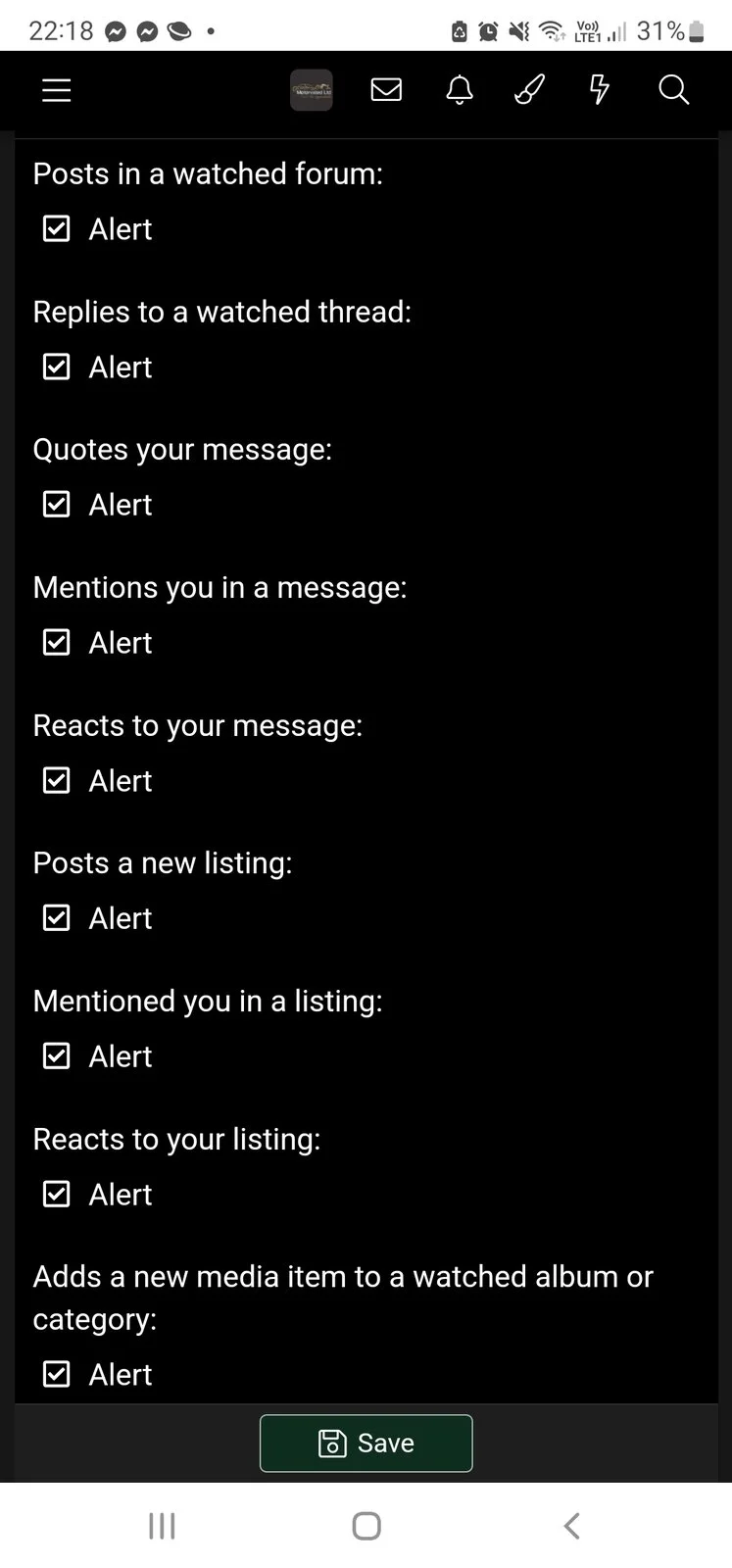Tap the paintbrush style chooser icon

coord(529,91)
